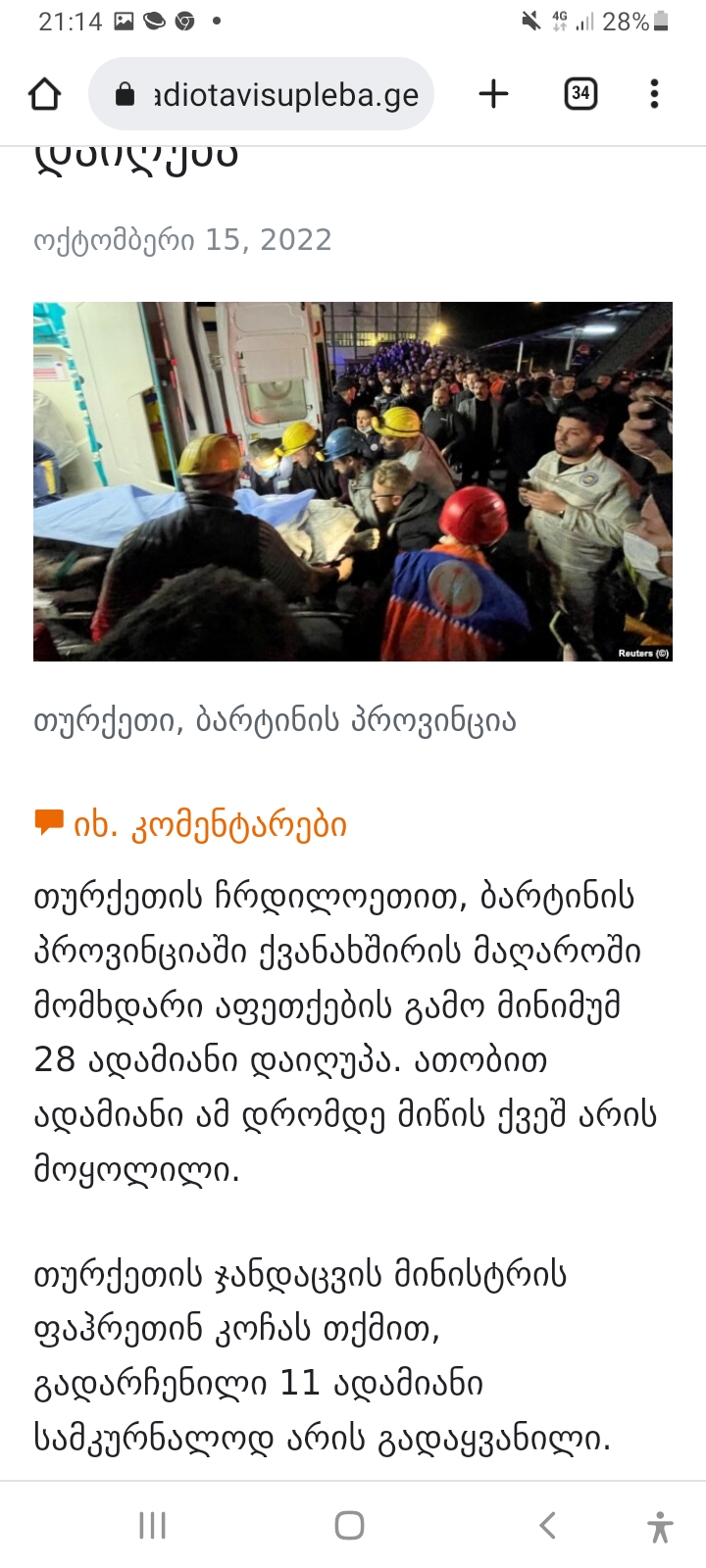Go back using the system back button
The image size is (706, 1568).
548,1525
